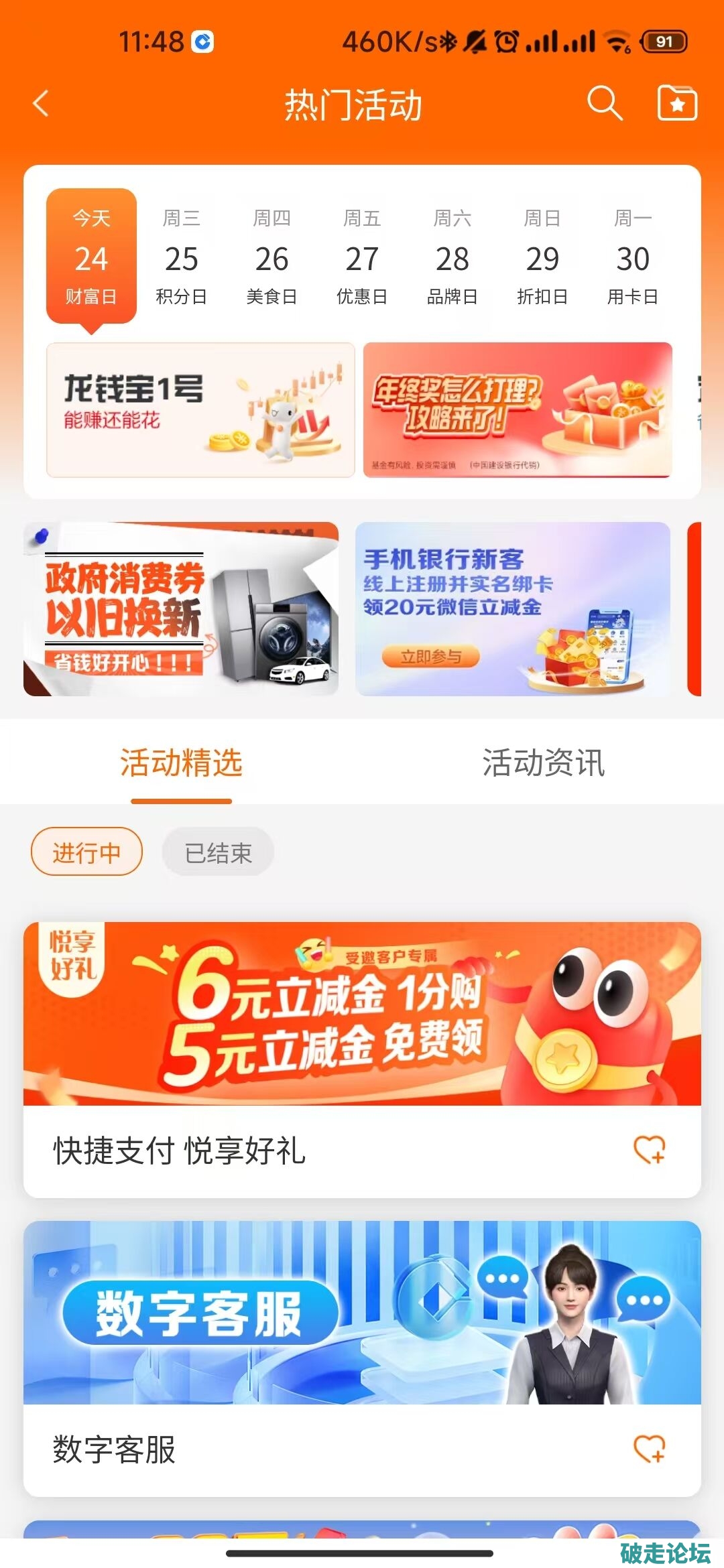Open the 政府消费券以旧换新 banner
This screenshot has width=724, height=1568.
click(x=181, y=608)
